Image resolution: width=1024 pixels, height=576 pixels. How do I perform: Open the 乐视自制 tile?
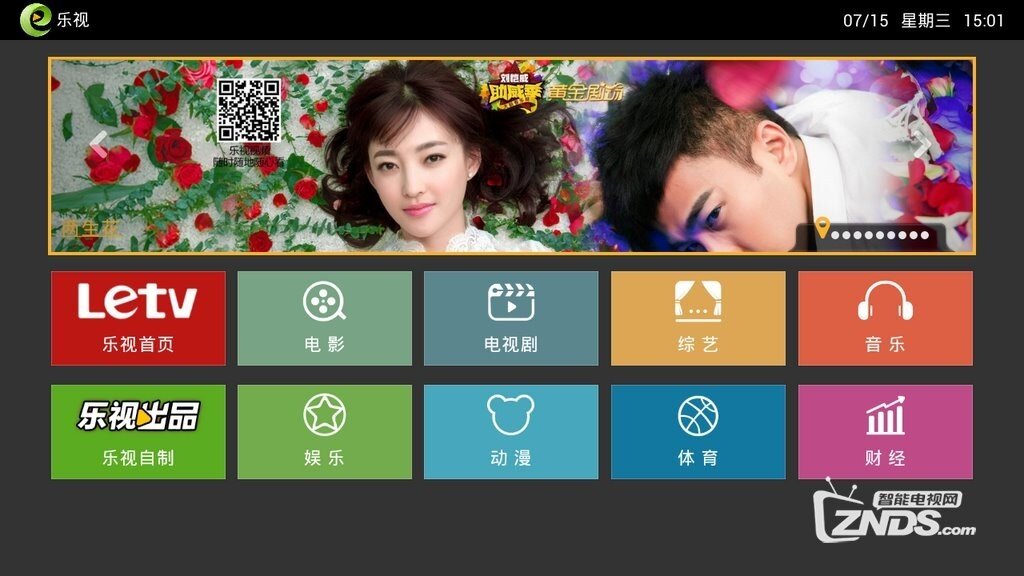138,432
